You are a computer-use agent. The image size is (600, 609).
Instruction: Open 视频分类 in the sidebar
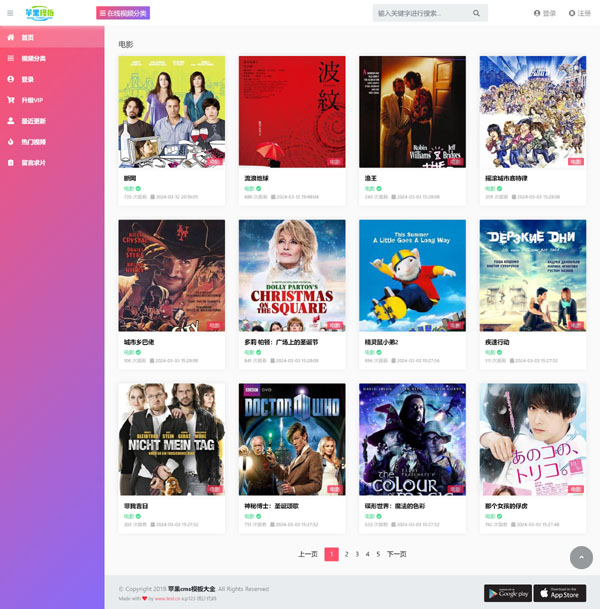(x=33, y=58)
